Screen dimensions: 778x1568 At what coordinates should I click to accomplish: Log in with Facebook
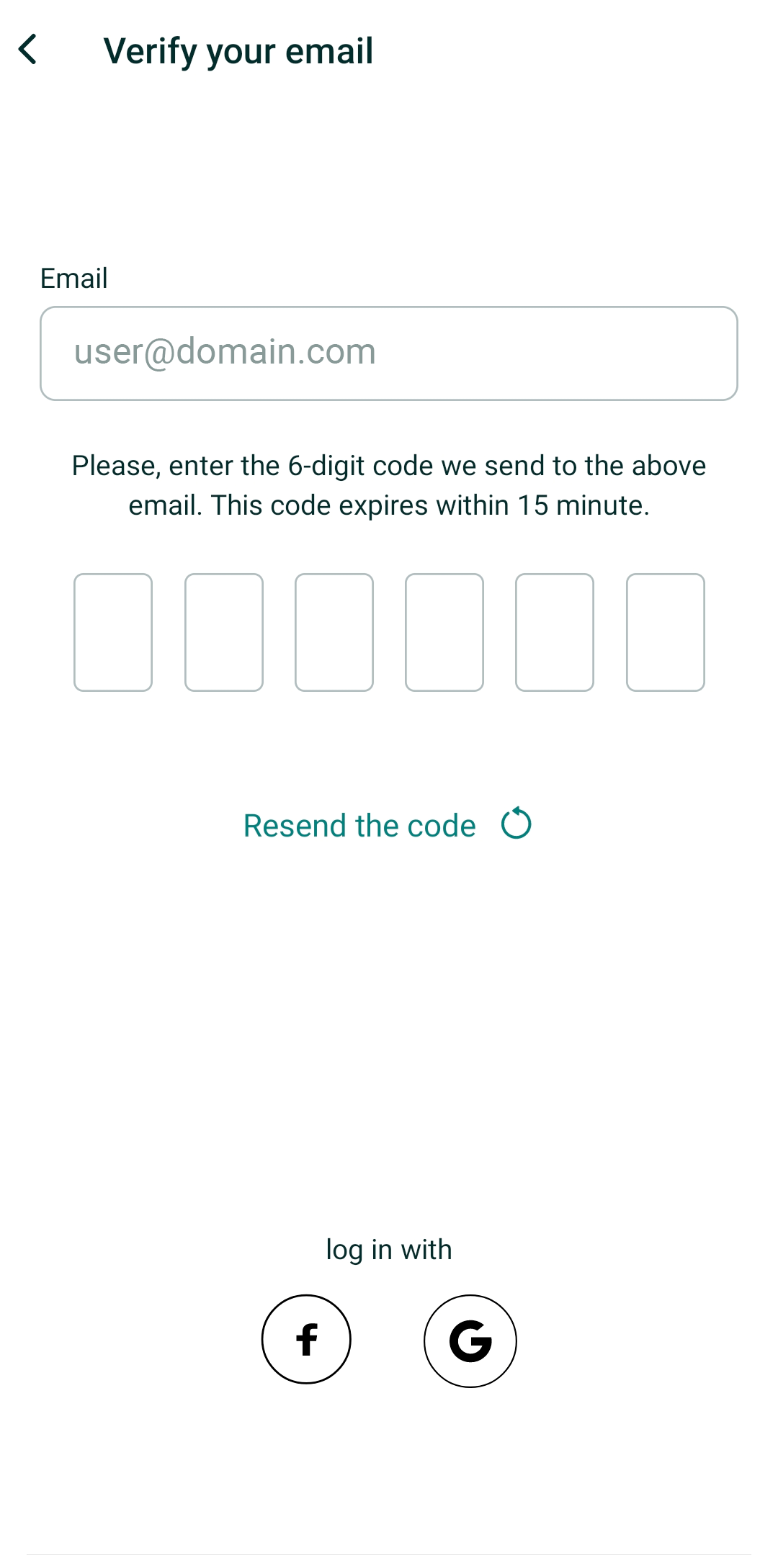(306, 1339)
